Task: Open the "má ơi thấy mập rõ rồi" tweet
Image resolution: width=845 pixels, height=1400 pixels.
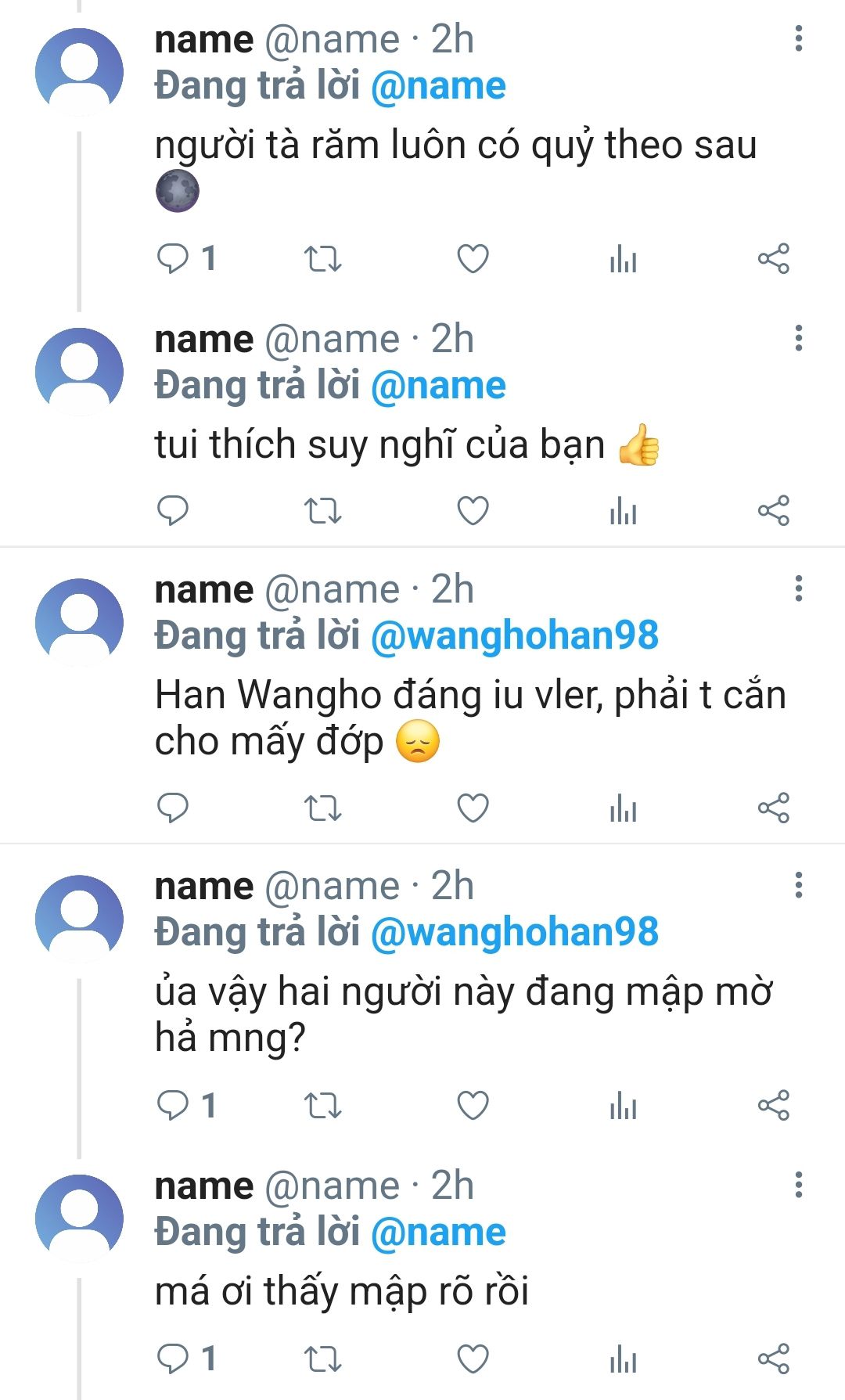Action: pos(342,1291)
